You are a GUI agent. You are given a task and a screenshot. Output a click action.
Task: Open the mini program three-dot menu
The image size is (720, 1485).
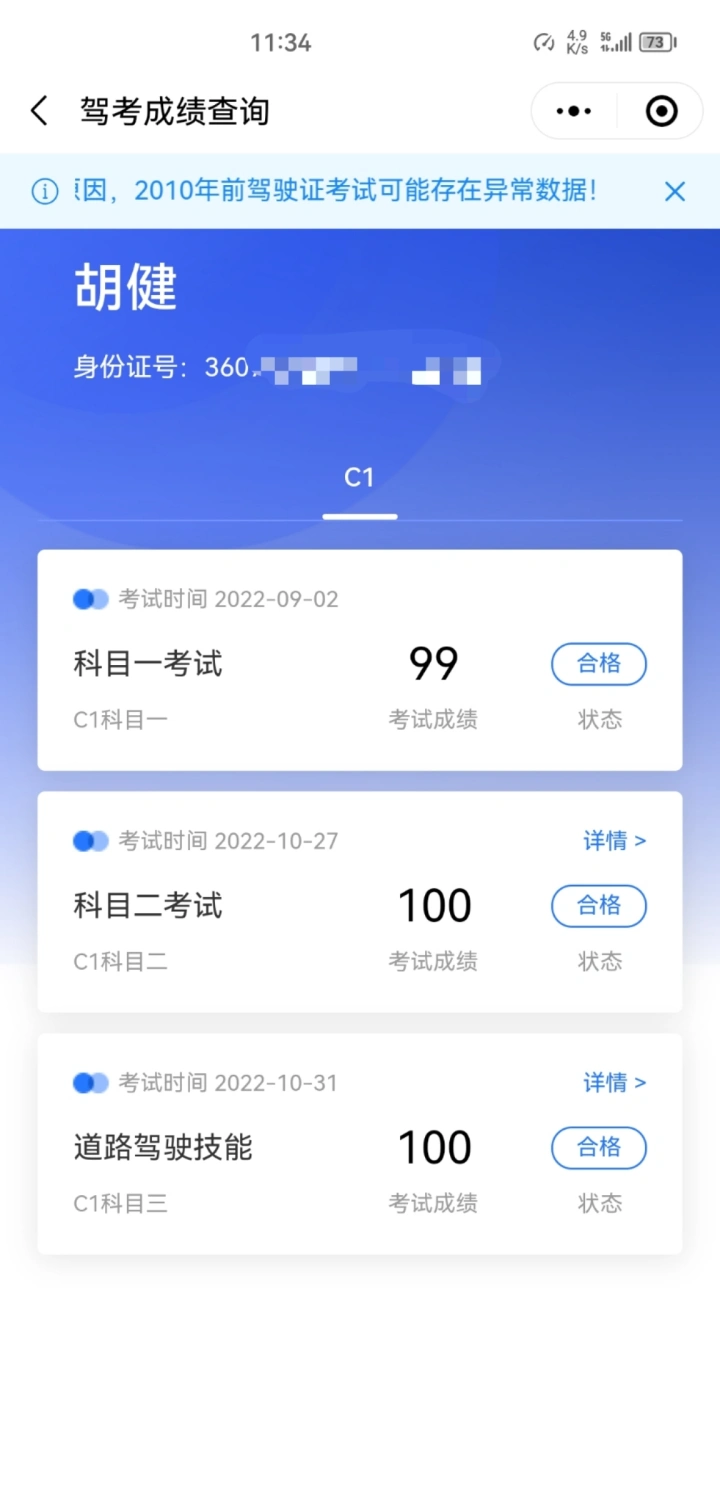pyautogui.click(x=574, y=111)
